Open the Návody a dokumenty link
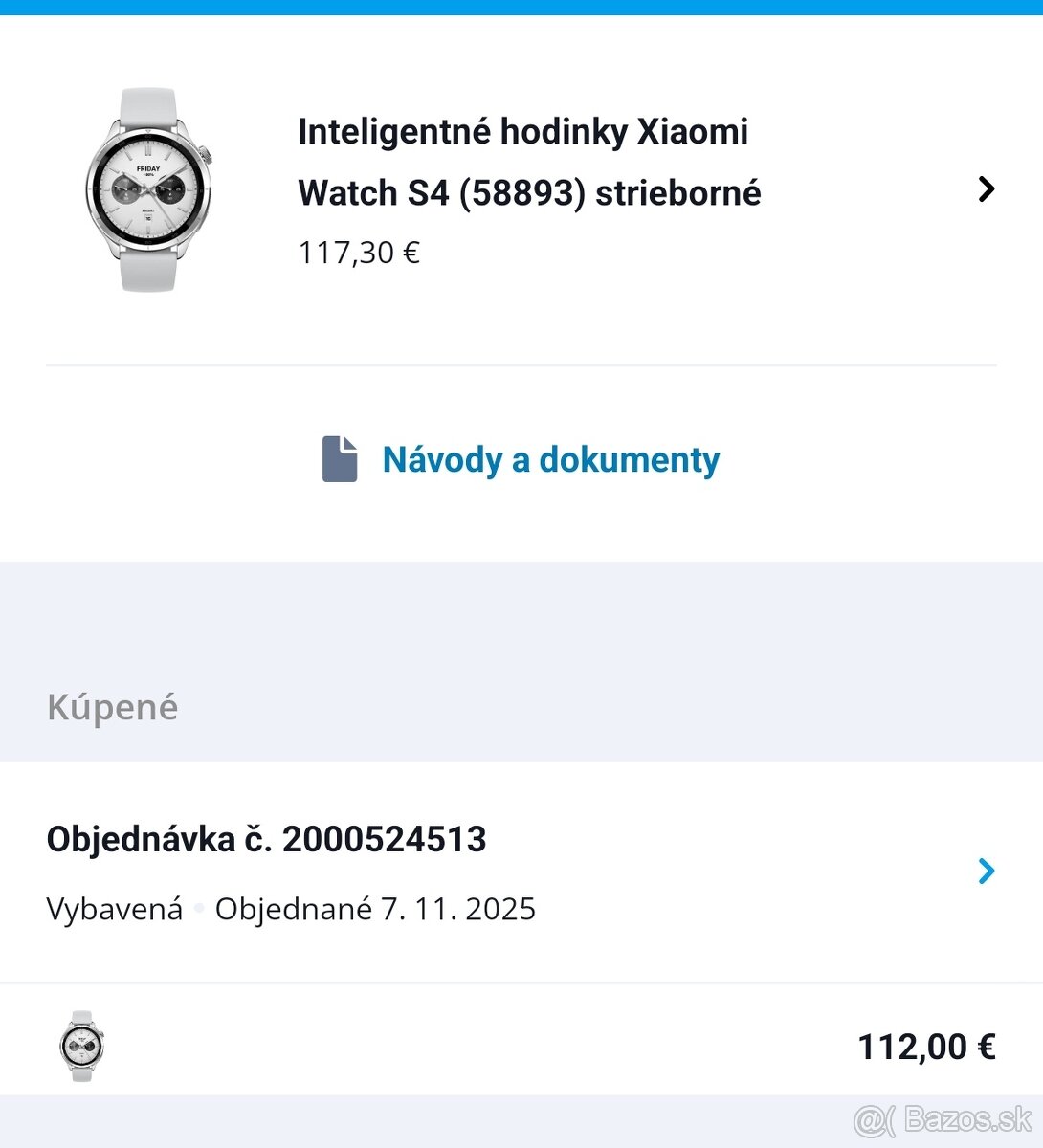The width and height of the screenshot is (1043, 1148). coord(550,459)
